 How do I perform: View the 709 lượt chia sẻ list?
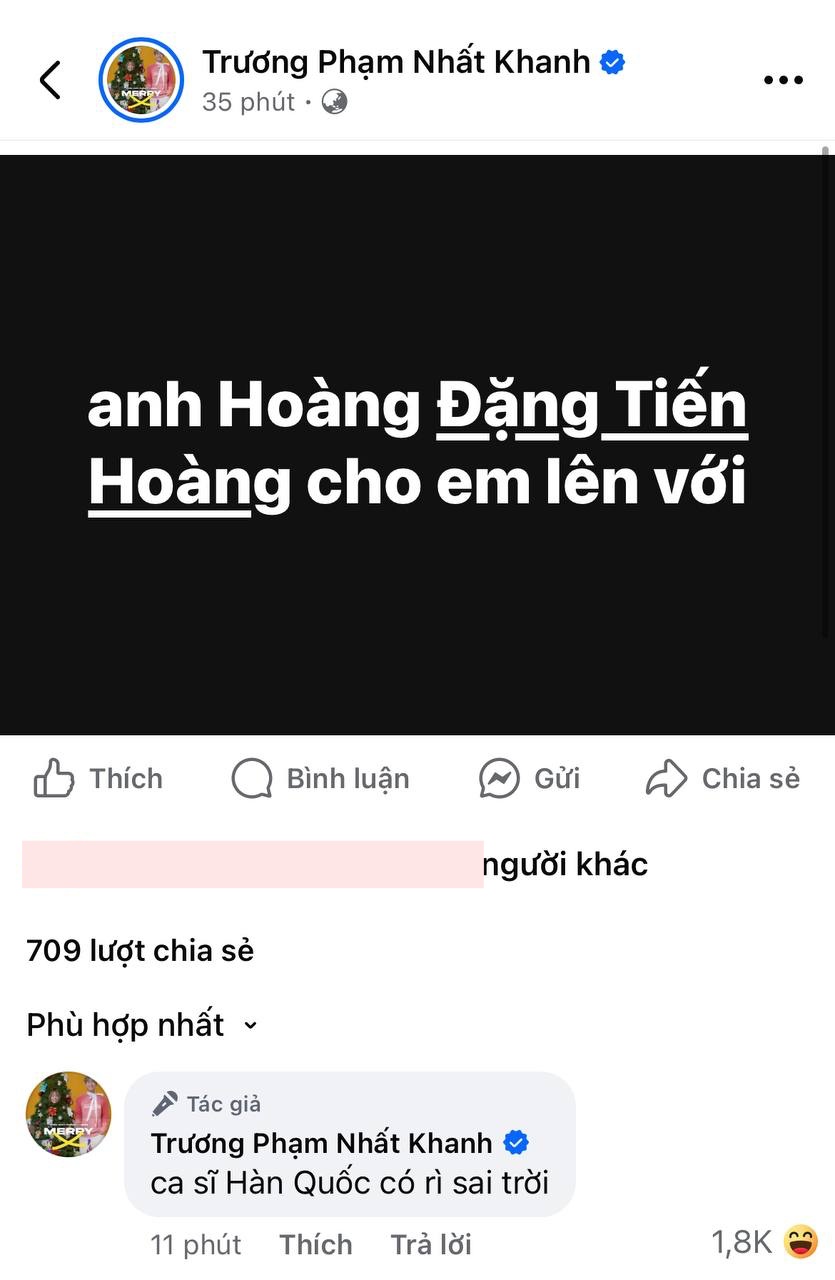coord(140,950)
